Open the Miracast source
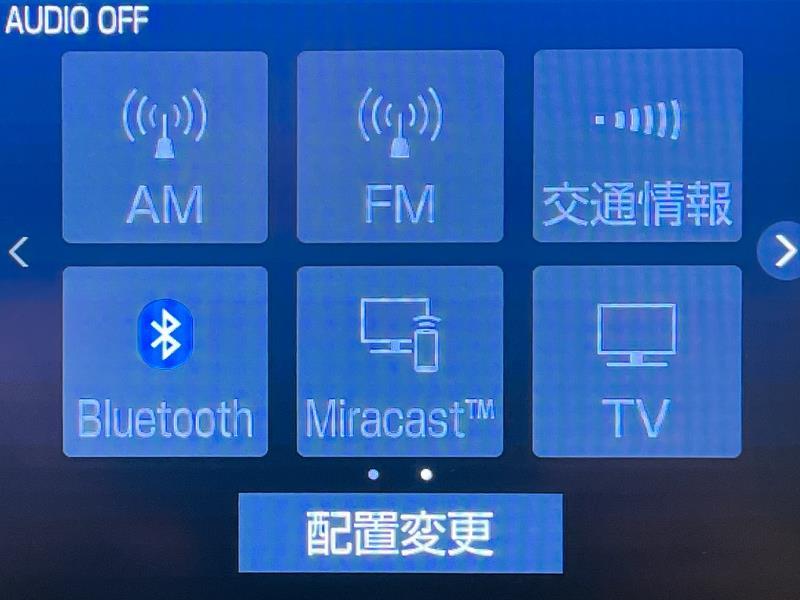The width and height of the screenshot is (800, 600). (400, 362)
